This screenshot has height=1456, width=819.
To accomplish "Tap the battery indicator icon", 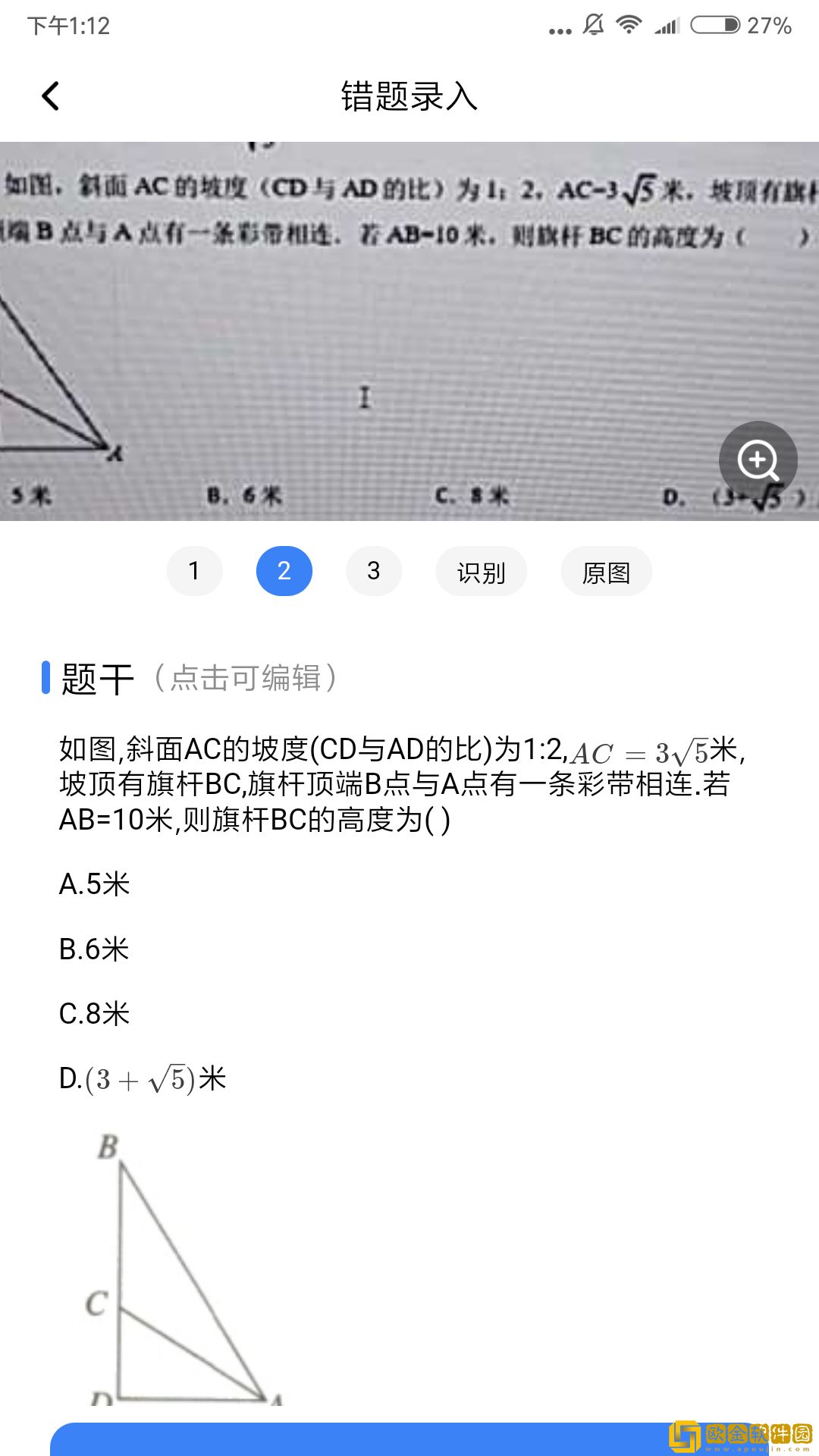I will tap(714, 24).
